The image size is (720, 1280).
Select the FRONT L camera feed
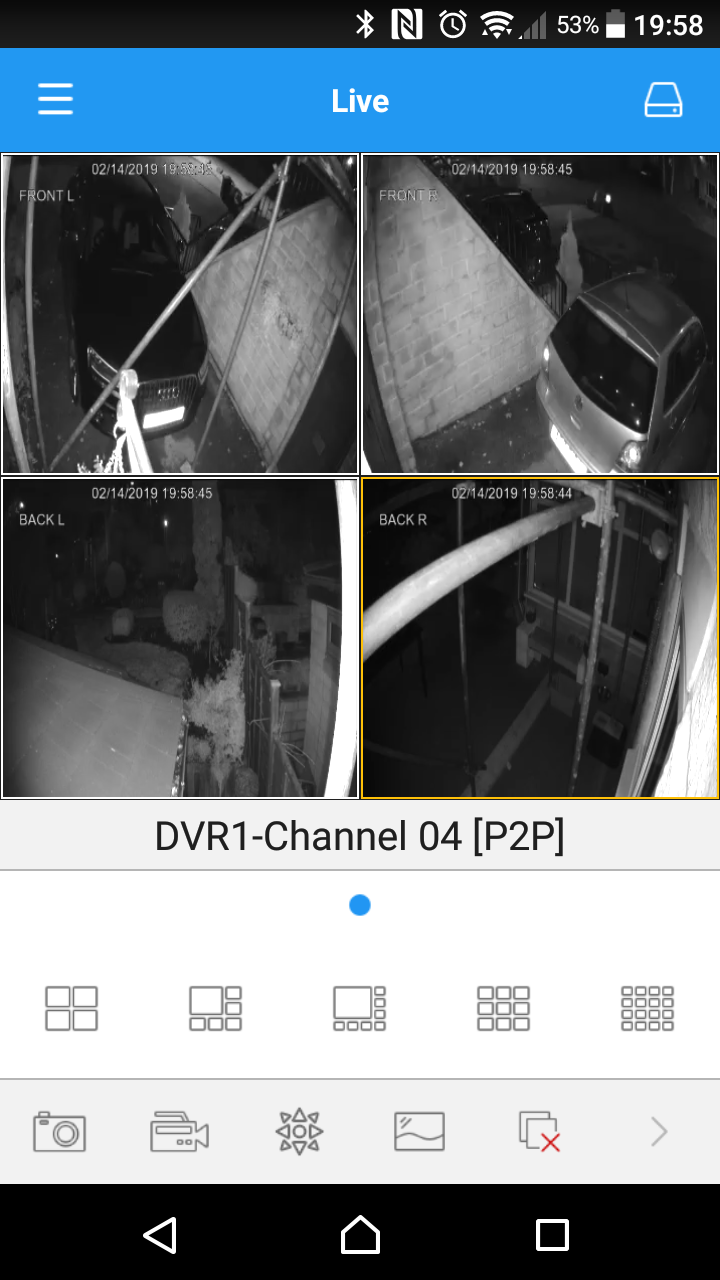click(180, 314)
